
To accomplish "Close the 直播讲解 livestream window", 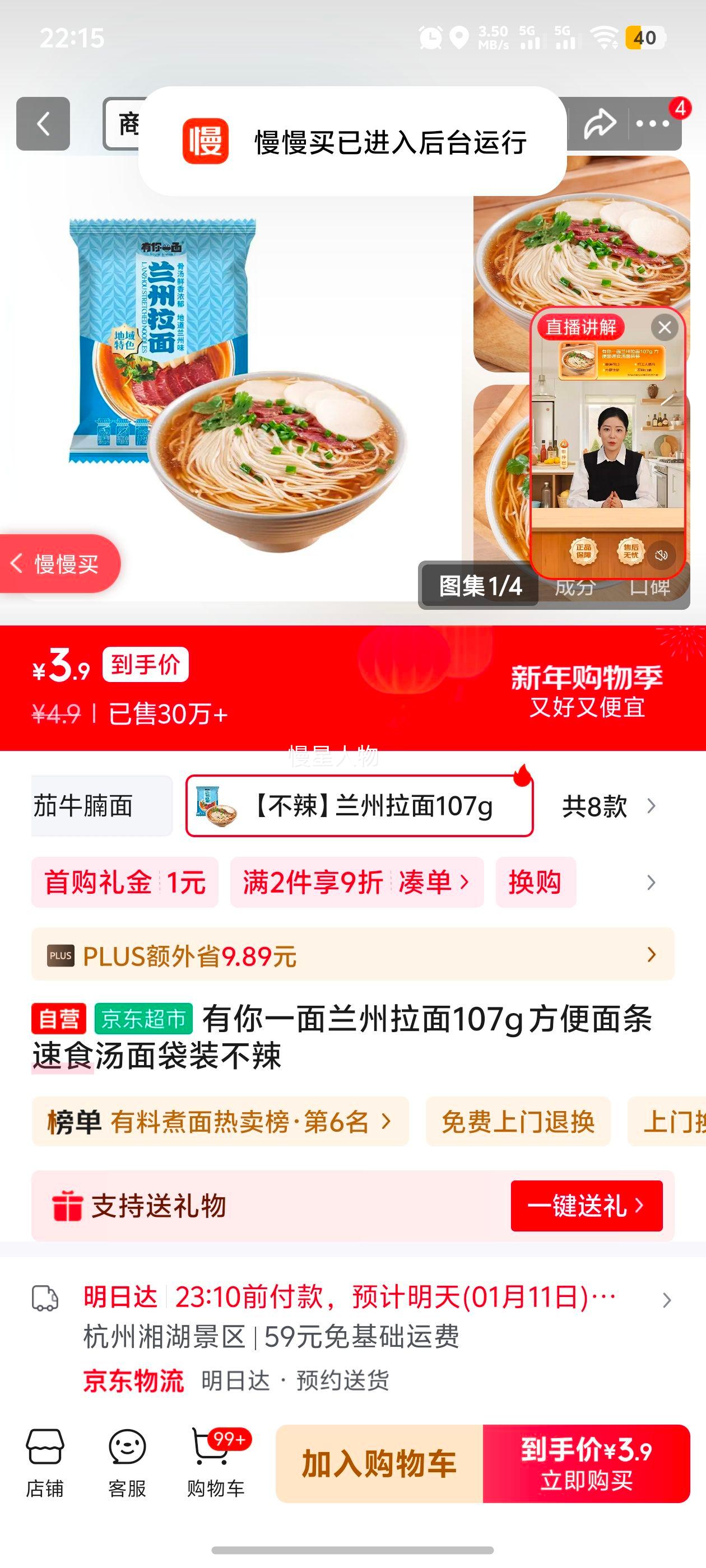I will 664,326.
